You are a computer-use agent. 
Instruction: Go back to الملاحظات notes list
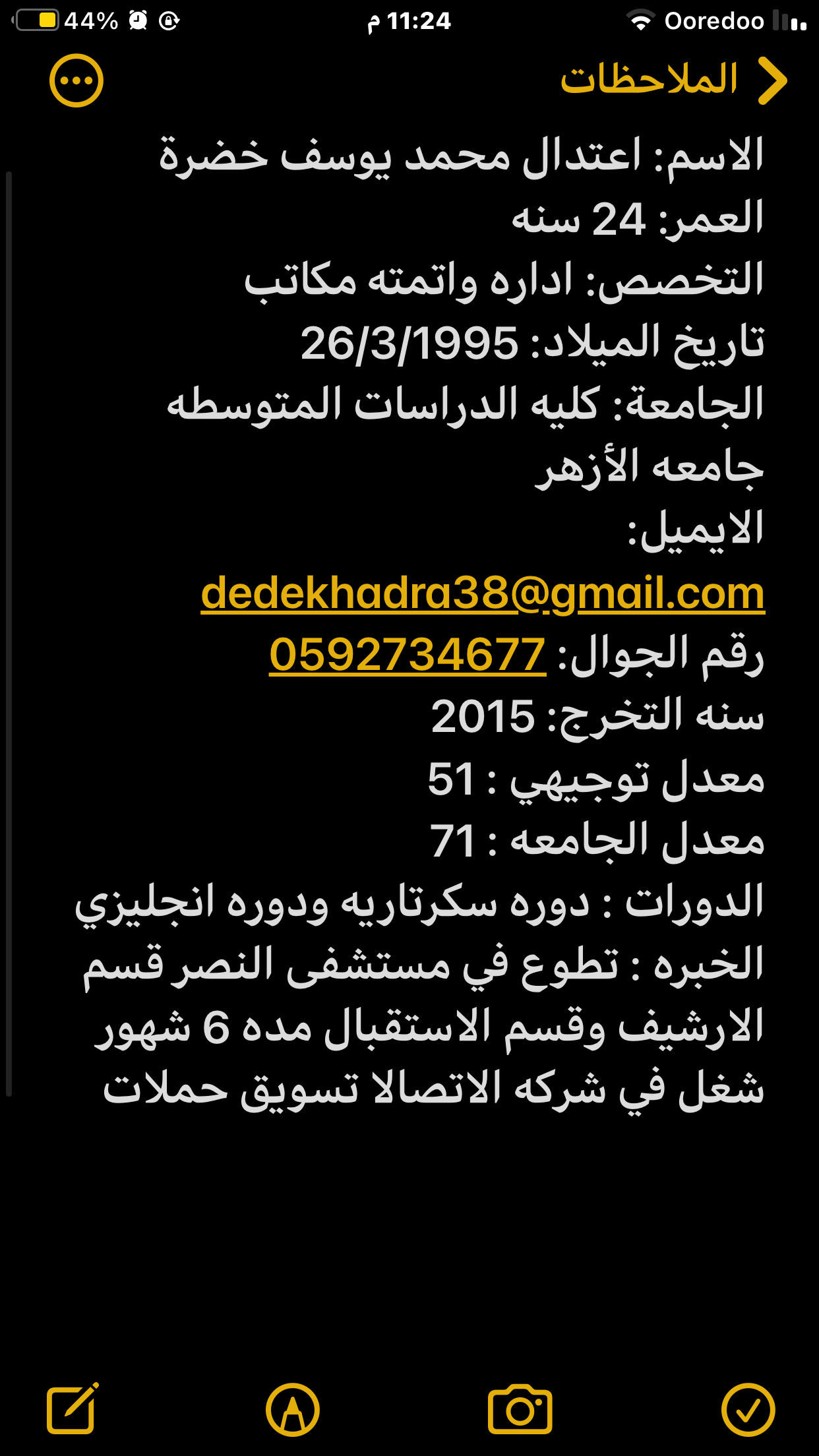tap(673, 80)
